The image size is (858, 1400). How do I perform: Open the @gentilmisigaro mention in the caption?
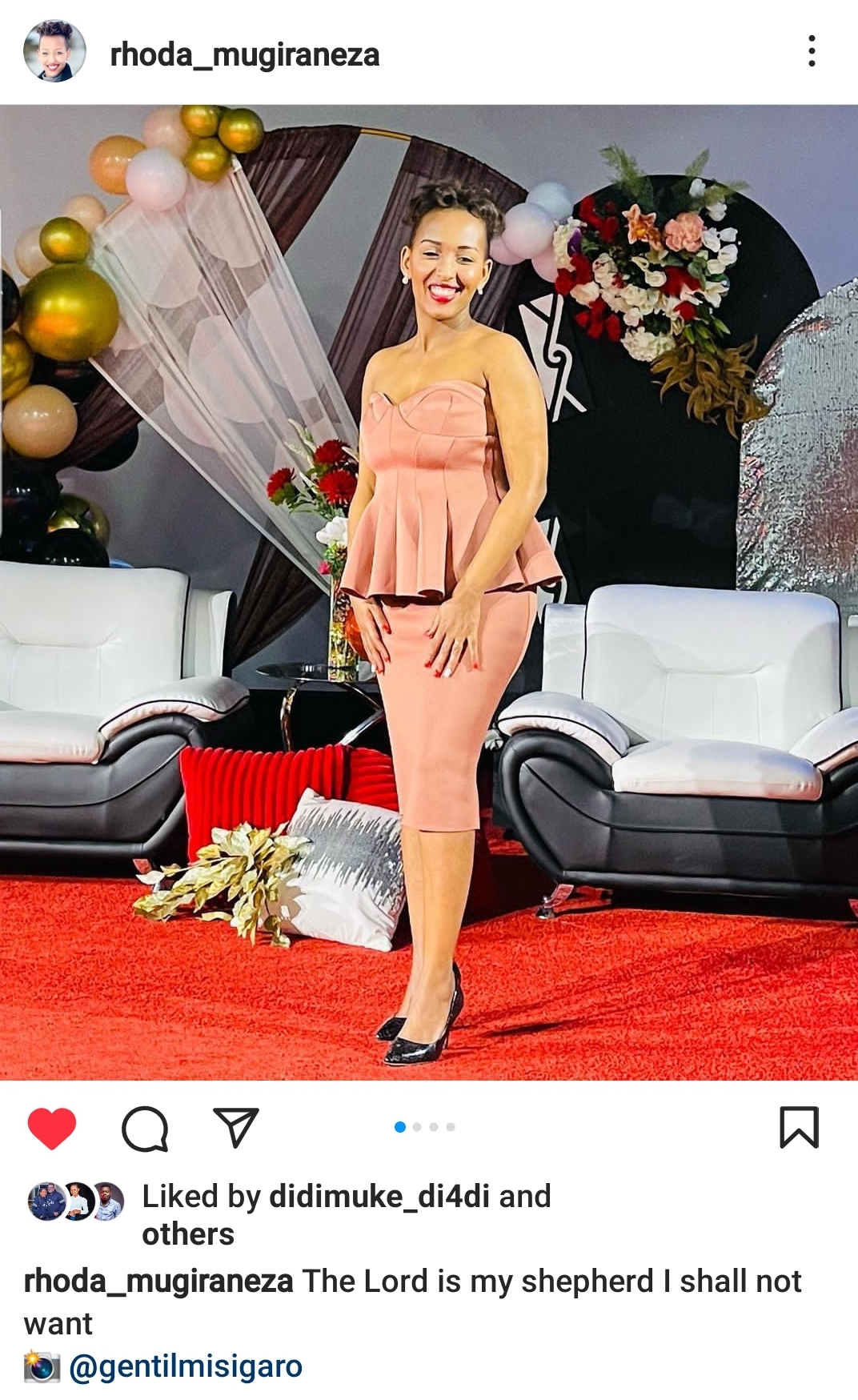186,1366
